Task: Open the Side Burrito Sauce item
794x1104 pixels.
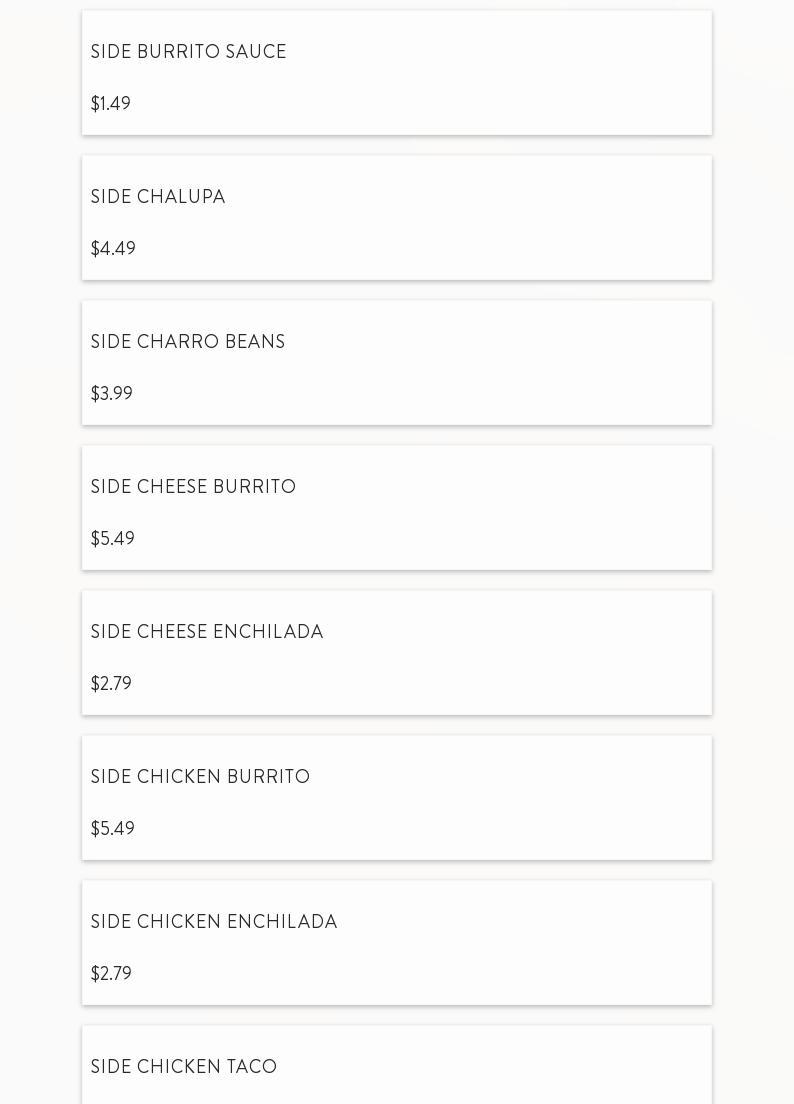Action: [x=396, y=73]
